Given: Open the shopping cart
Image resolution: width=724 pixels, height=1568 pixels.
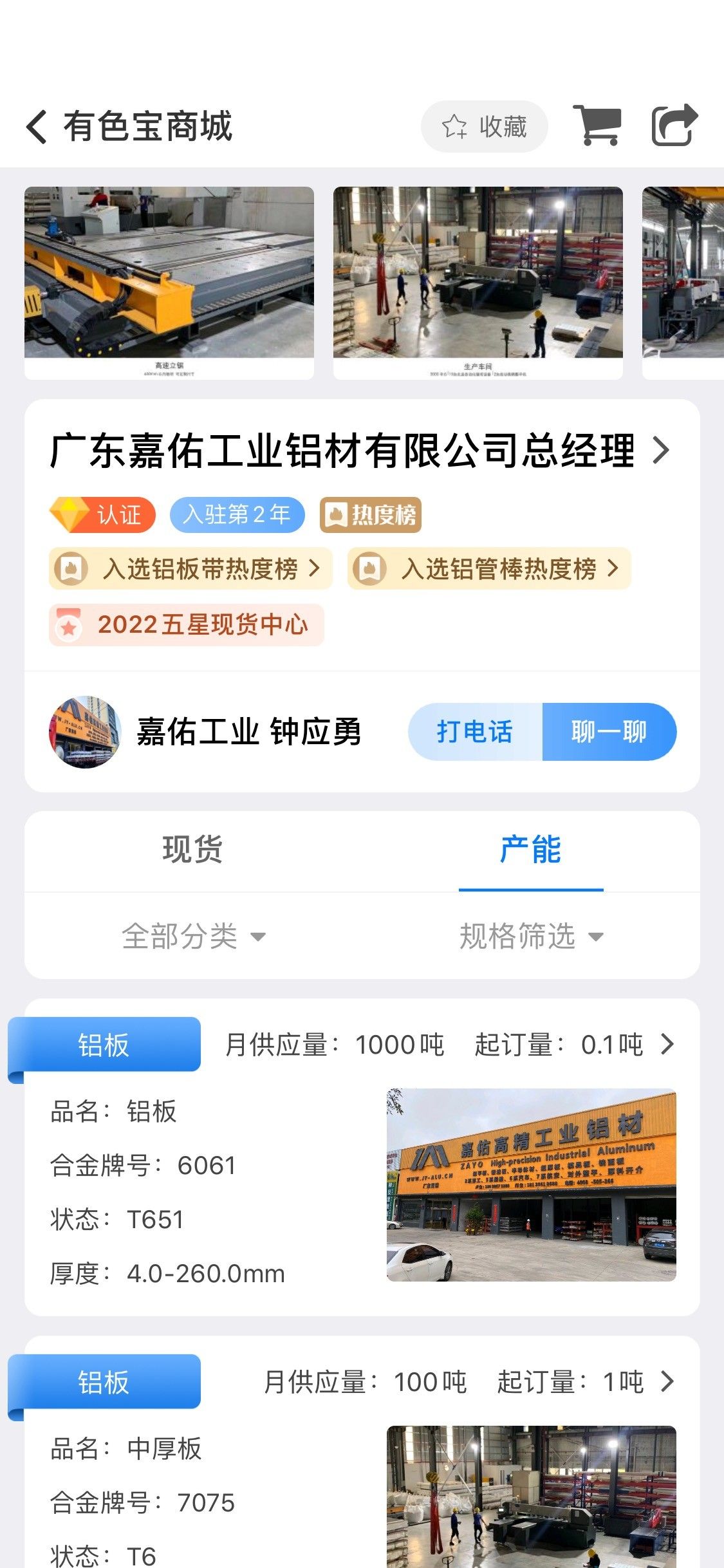Looking at the screenshot, I should click(599, 126).
